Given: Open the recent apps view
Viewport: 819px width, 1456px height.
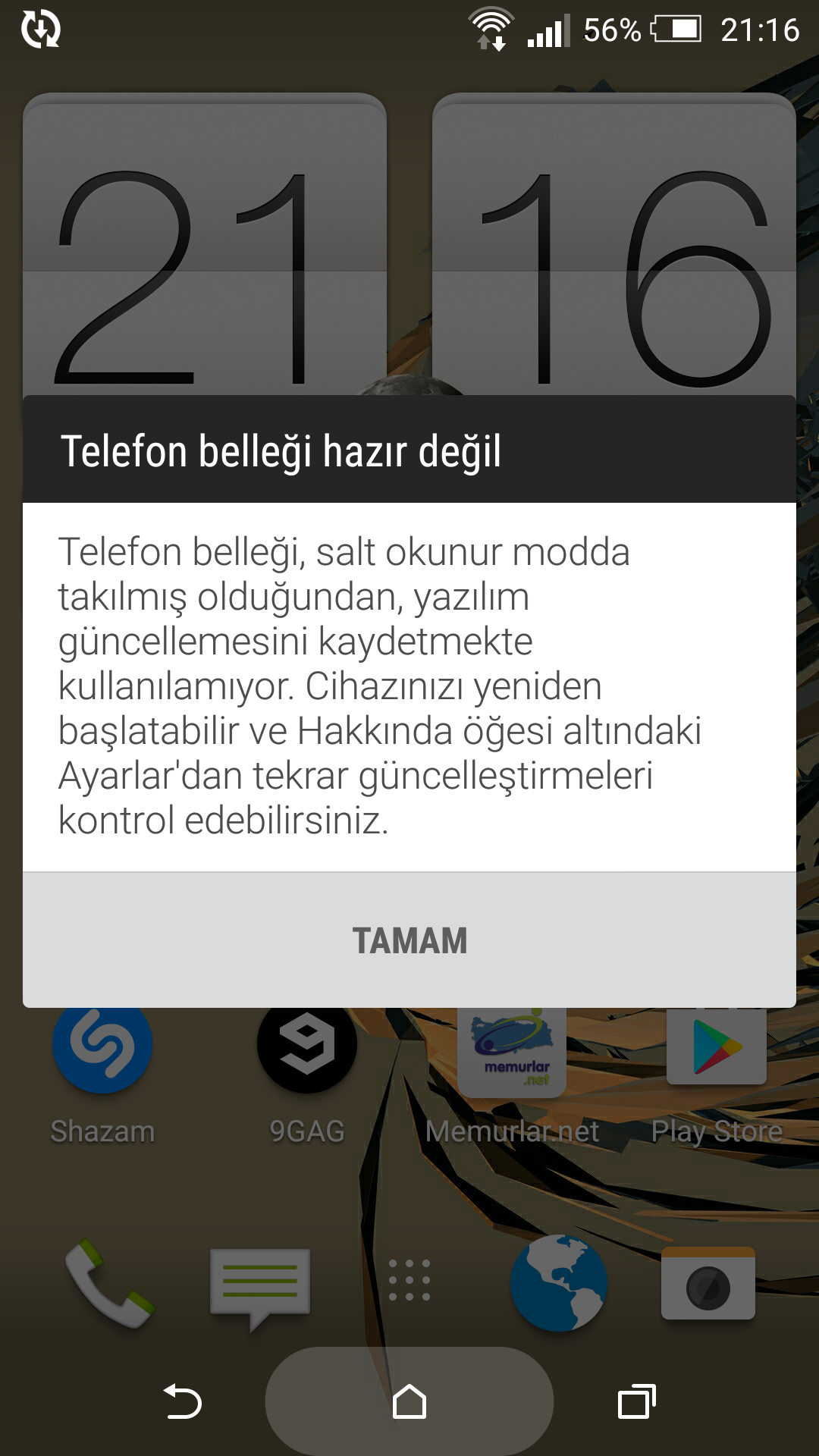Looking at the screenshot, I should click(x=636, y=1401).
